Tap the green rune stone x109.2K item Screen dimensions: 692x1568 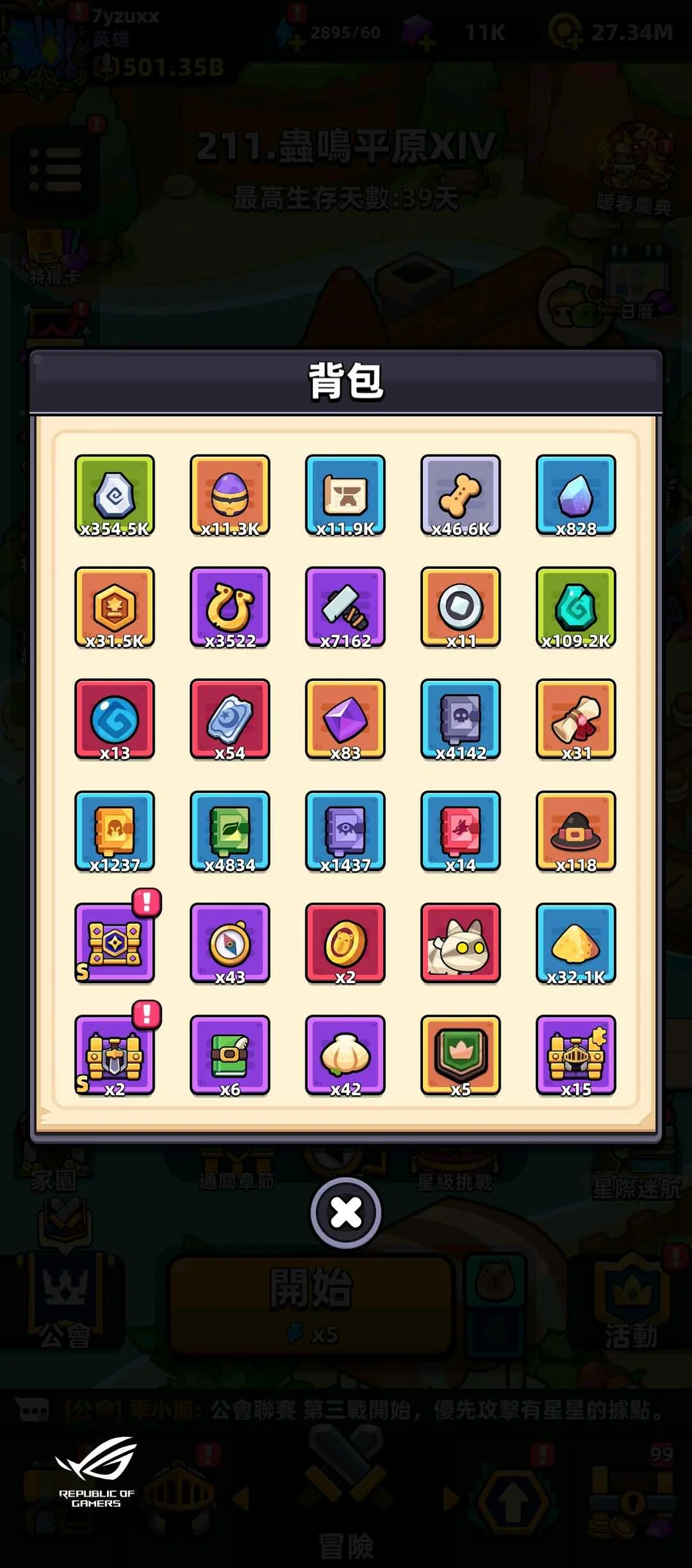pyautogui.click(x=576, y=606)
